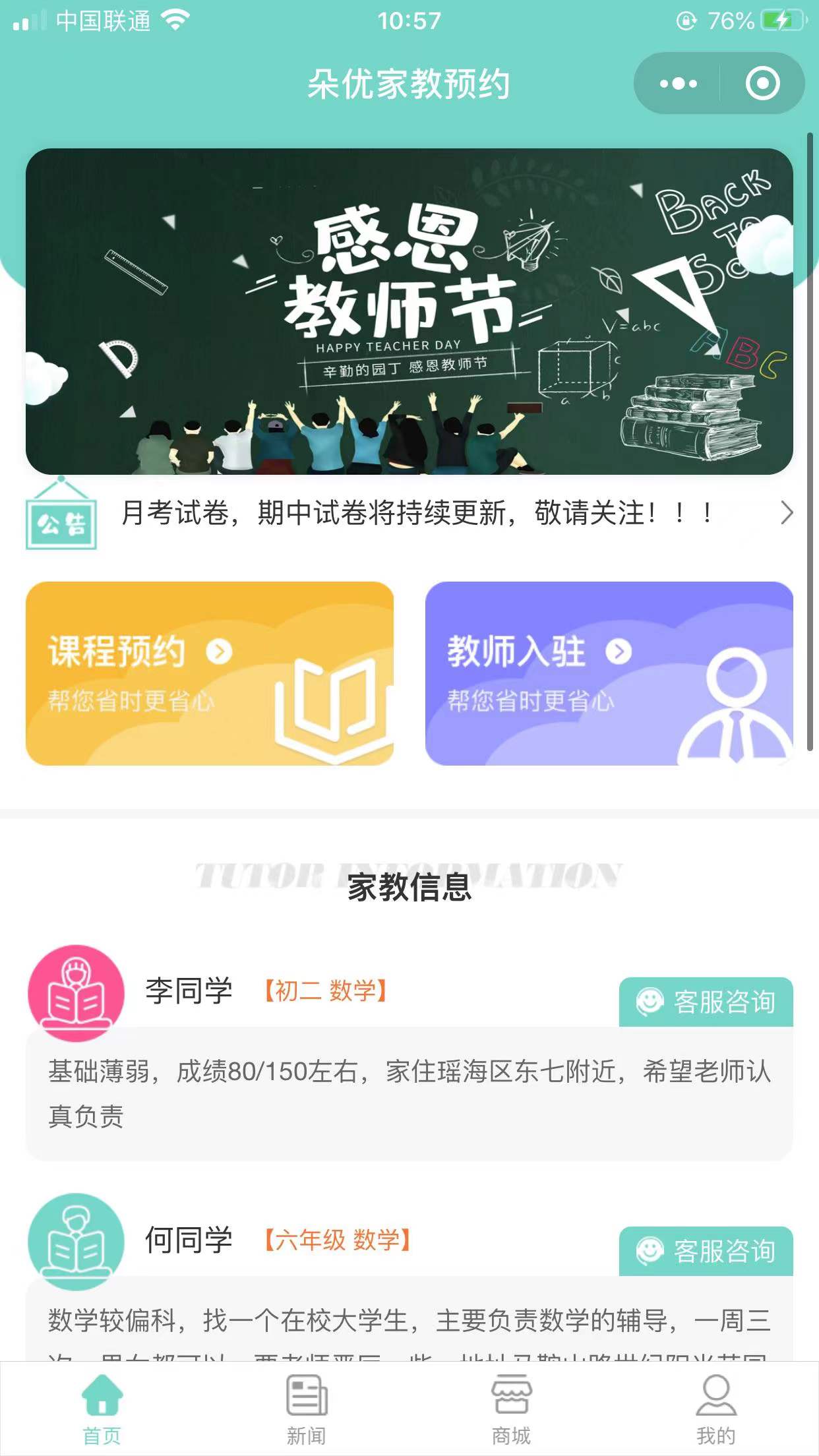819x1456 pixels.
Task: Open the mini-program options menu (three dots)
Action: point(677,84)
